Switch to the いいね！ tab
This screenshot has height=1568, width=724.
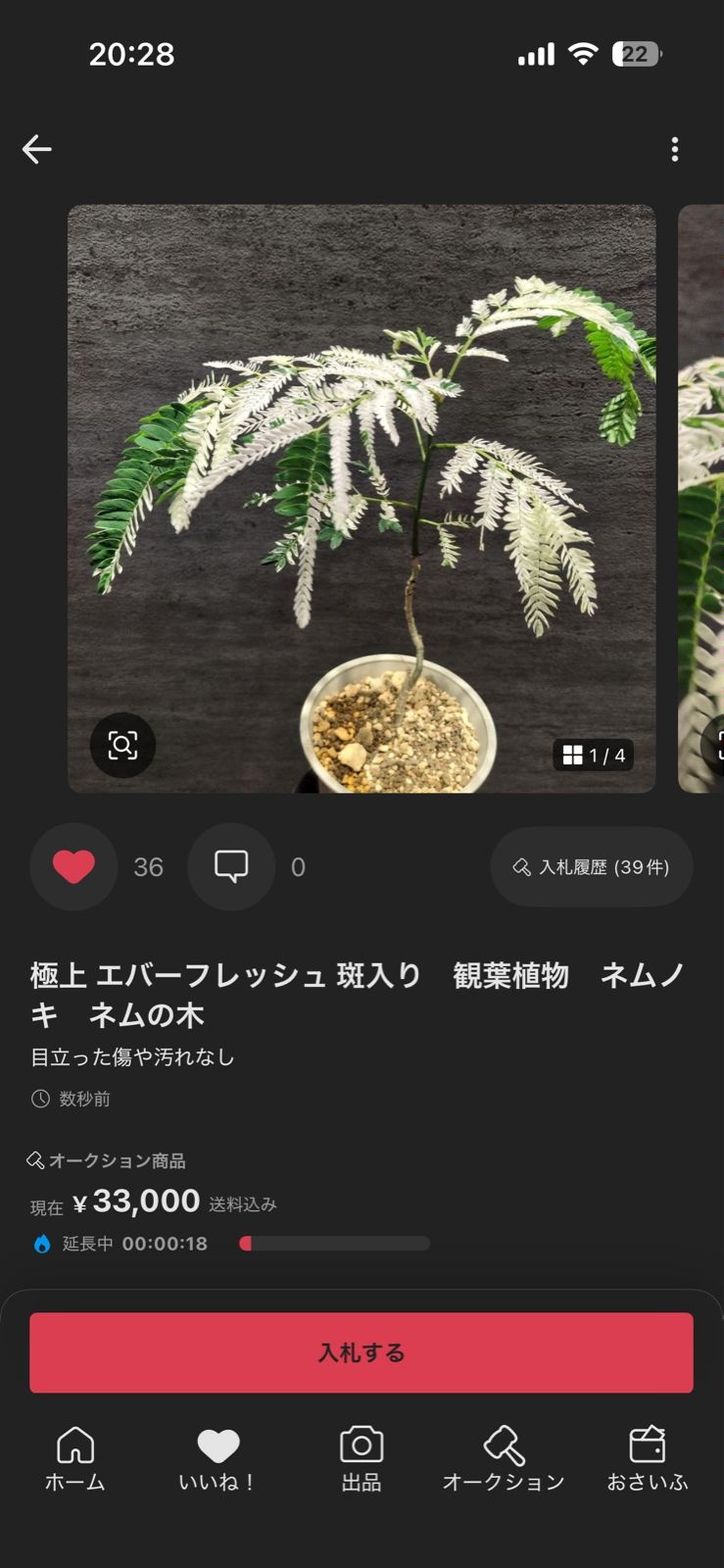(217, 1460)
